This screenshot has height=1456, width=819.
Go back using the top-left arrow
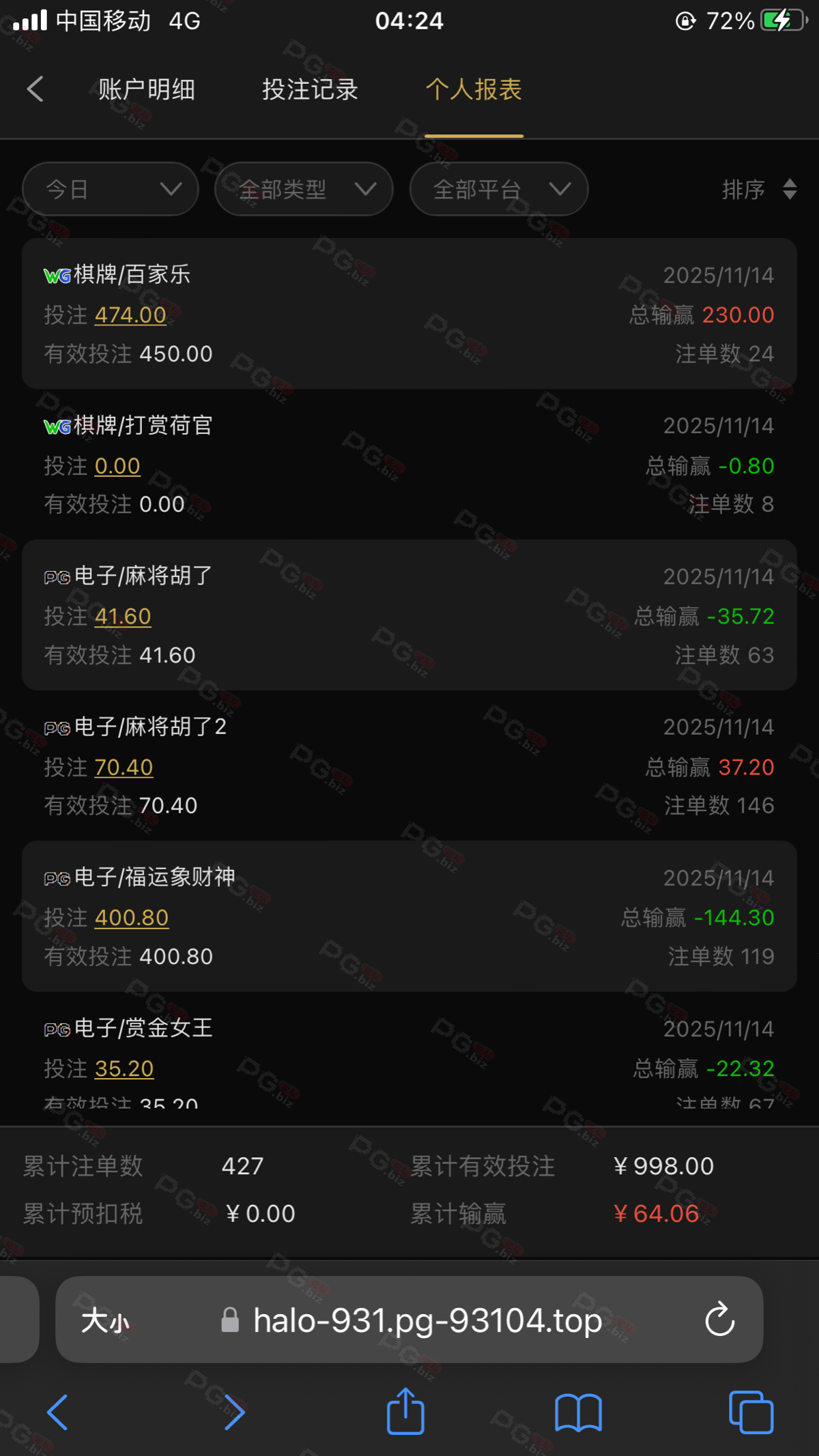pos(35,89)
